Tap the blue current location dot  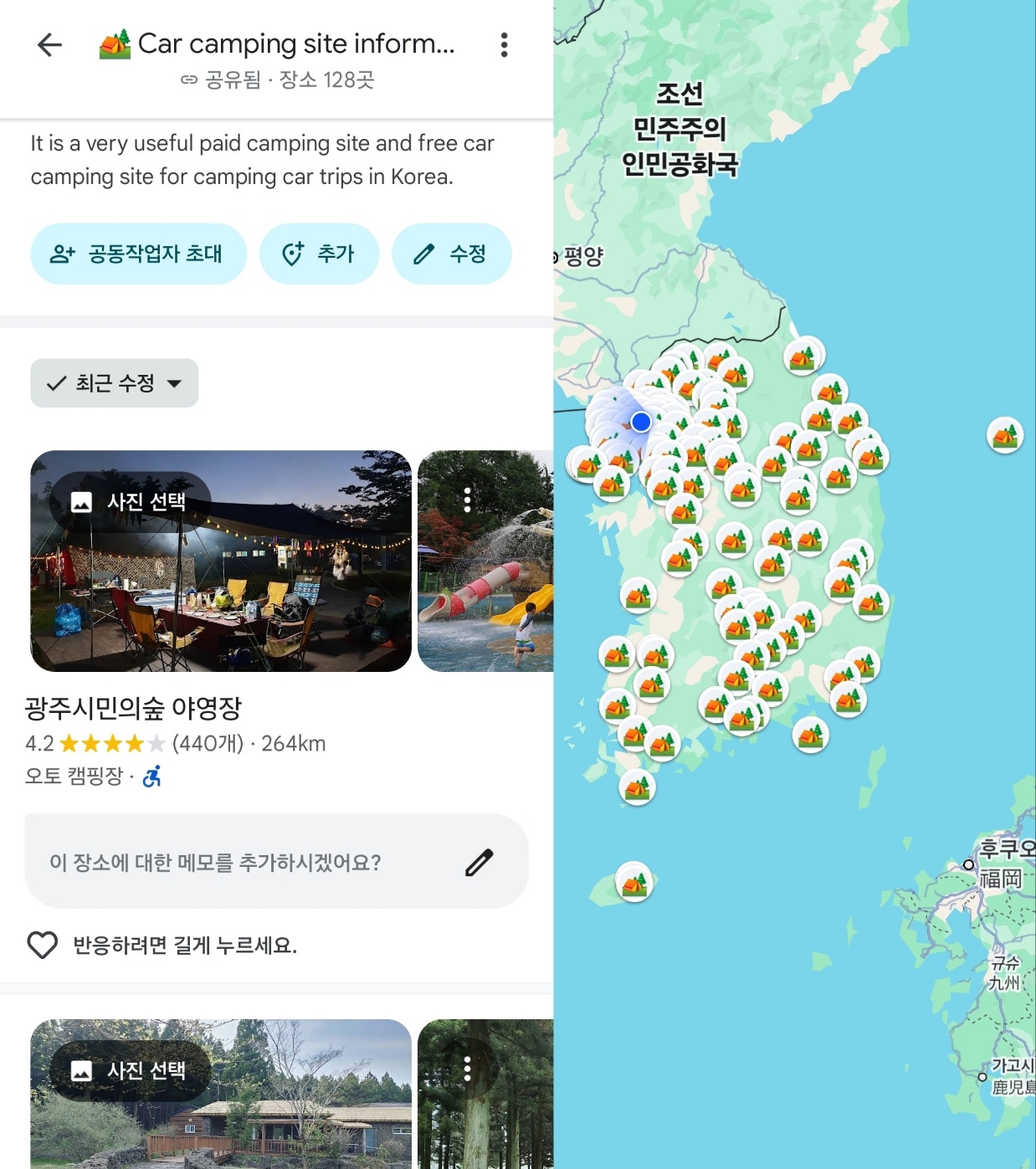(641, 422)
